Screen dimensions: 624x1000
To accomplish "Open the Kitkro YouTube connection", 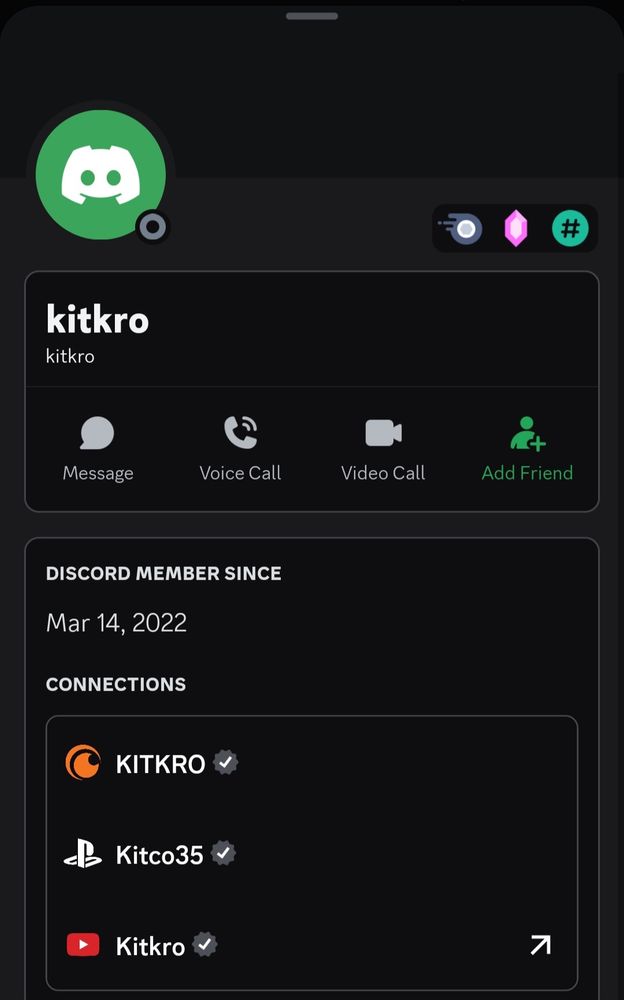I will click(x=540, y=945).
